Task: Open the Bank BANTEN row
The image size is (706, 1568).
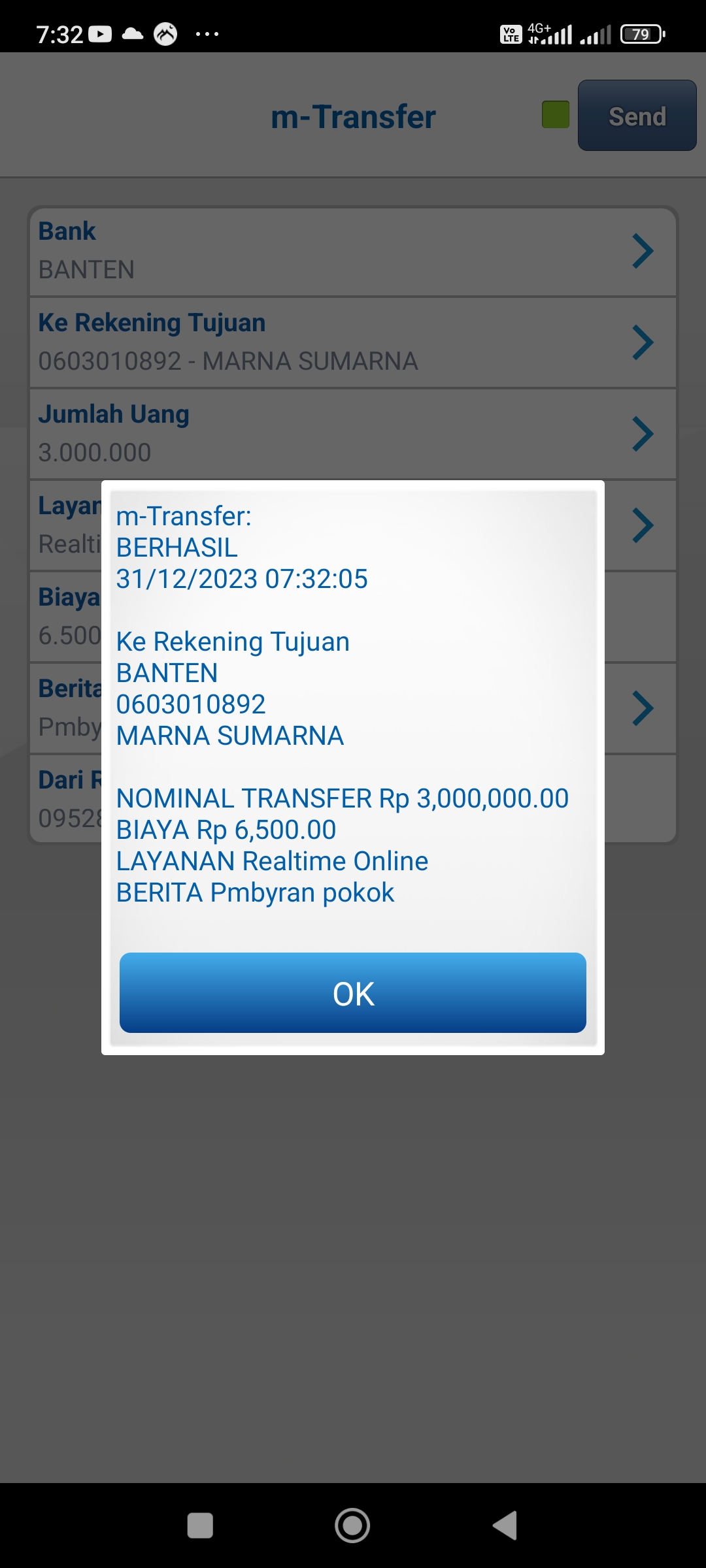Action: [x=352, y=251]
